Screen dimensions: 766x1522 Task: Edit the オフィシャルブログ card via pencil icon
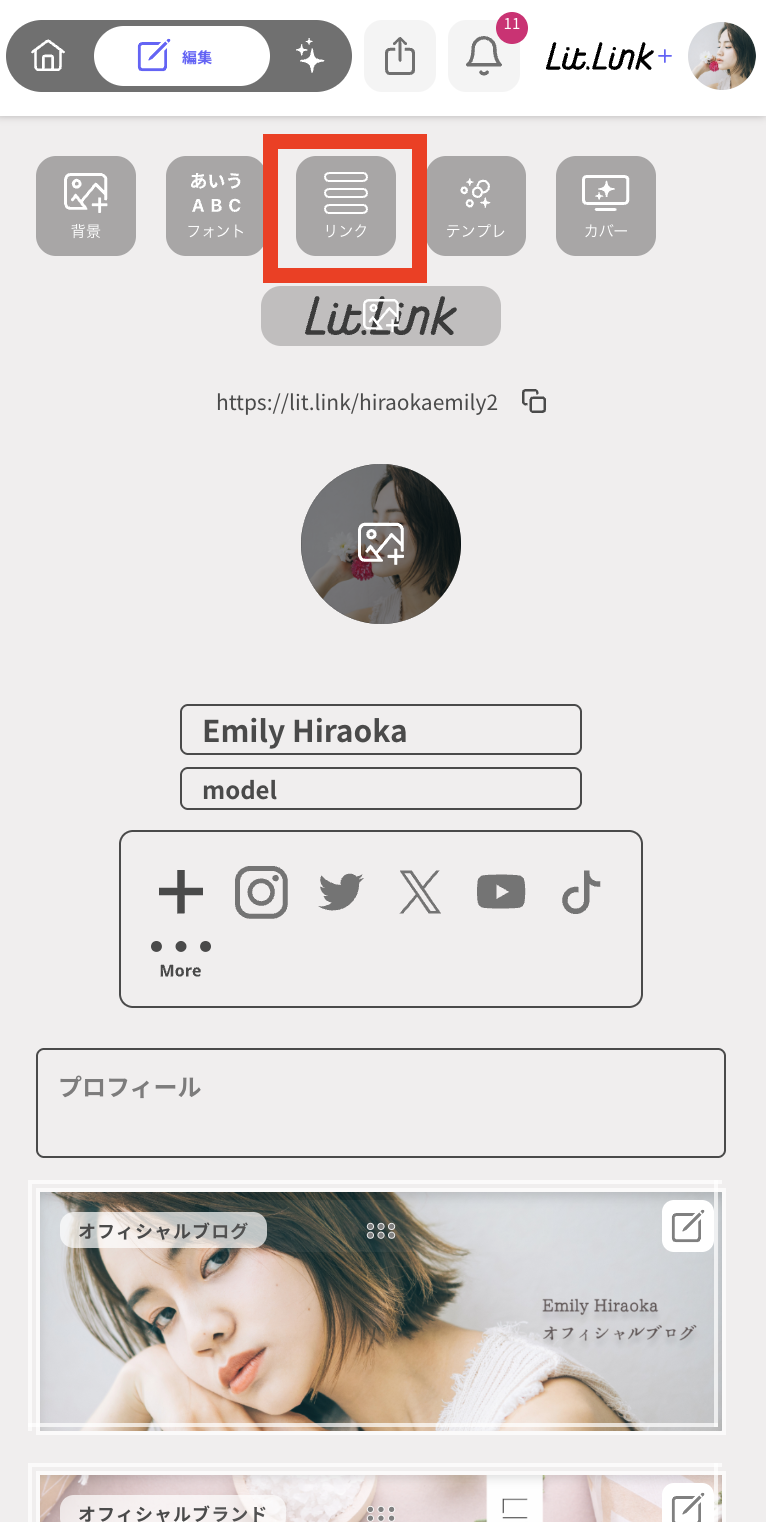coord(687,1226)
